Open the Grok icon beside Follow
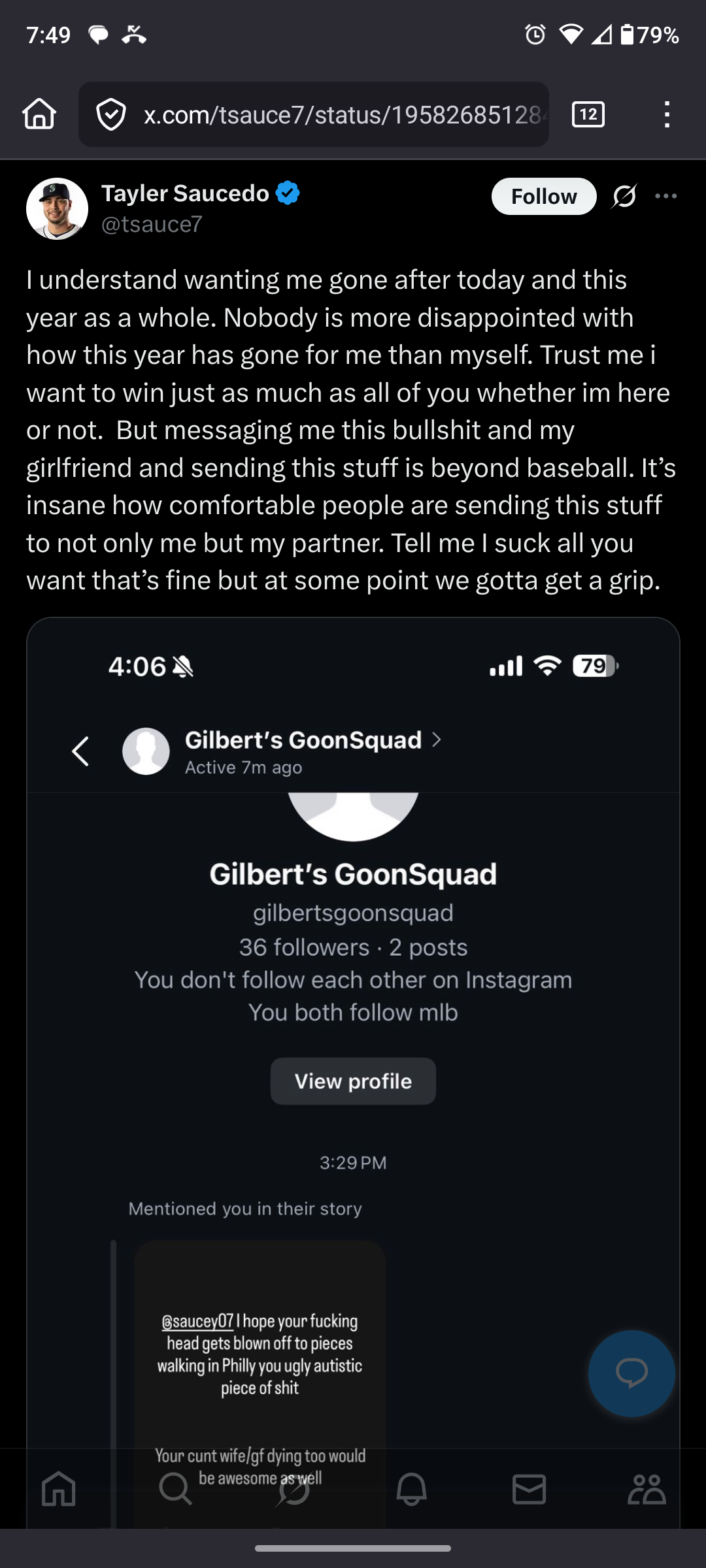 (x=624, y=196)
